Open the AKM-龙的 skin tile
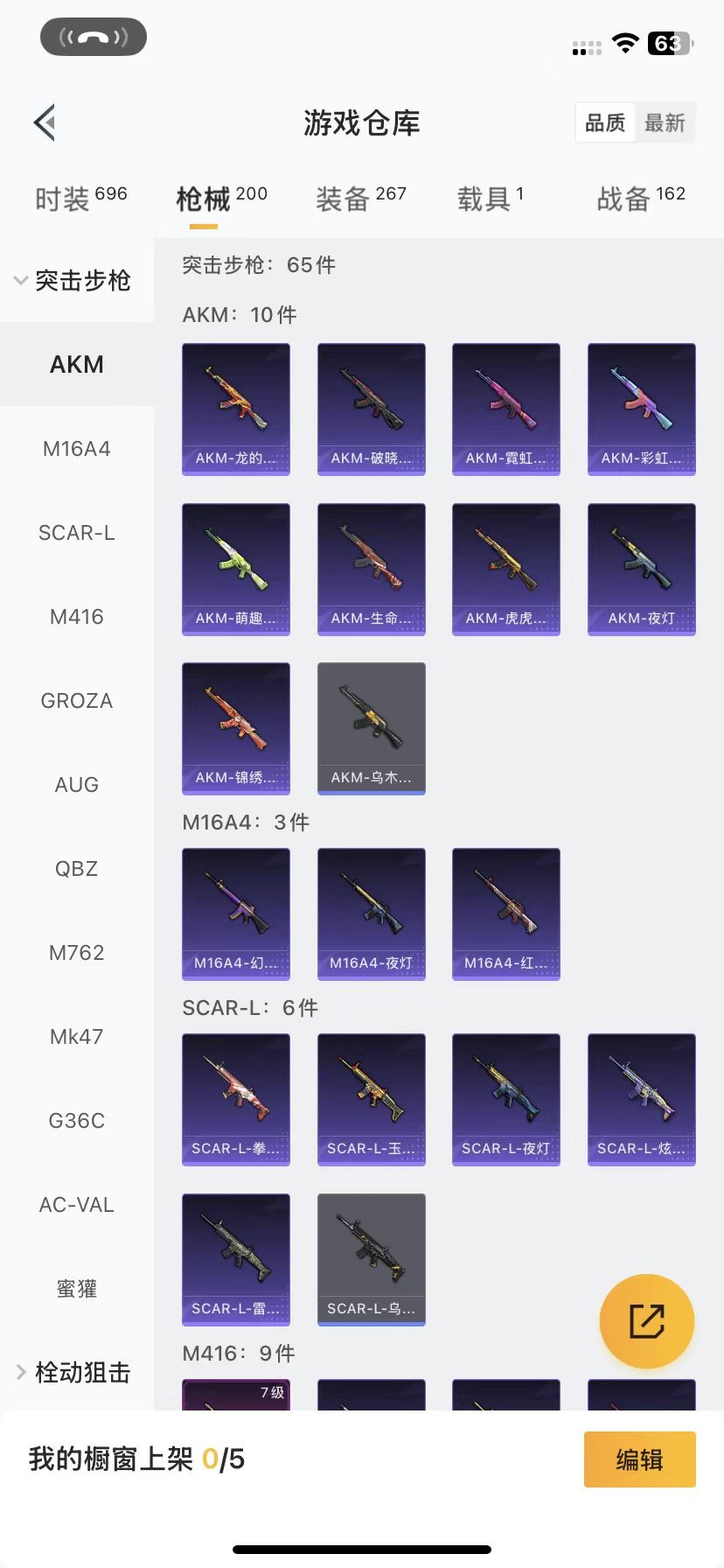 [236, 409]
